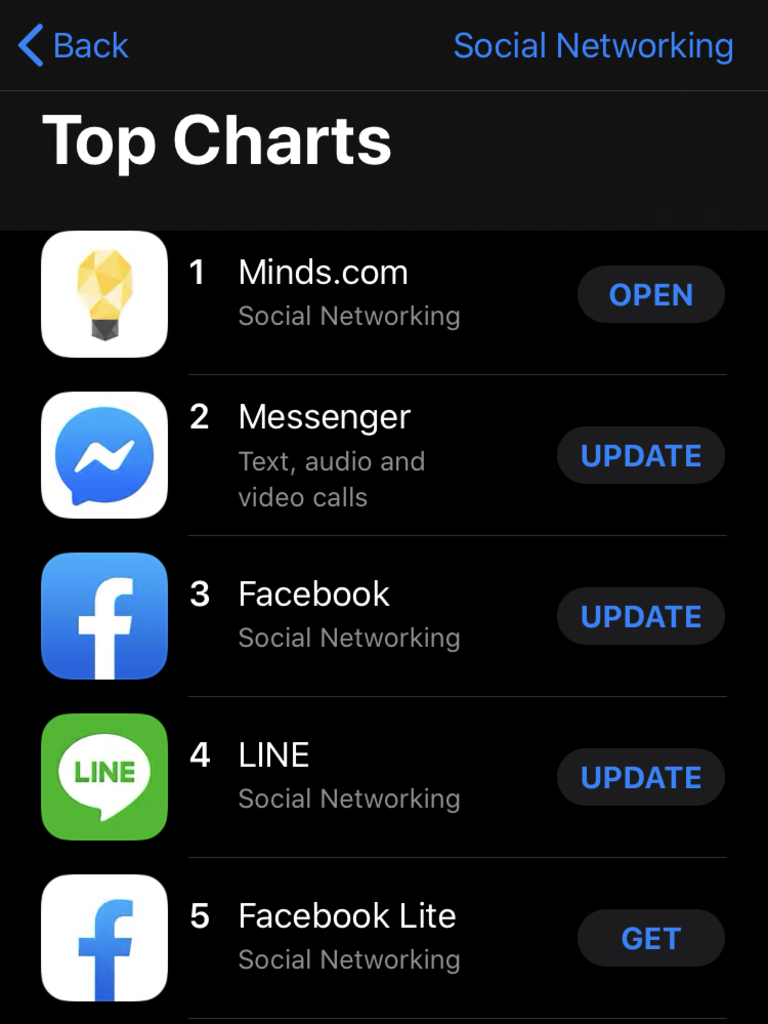768x1024 pixels.
Task: View the Messenger app page
Action: pos(324,417)
